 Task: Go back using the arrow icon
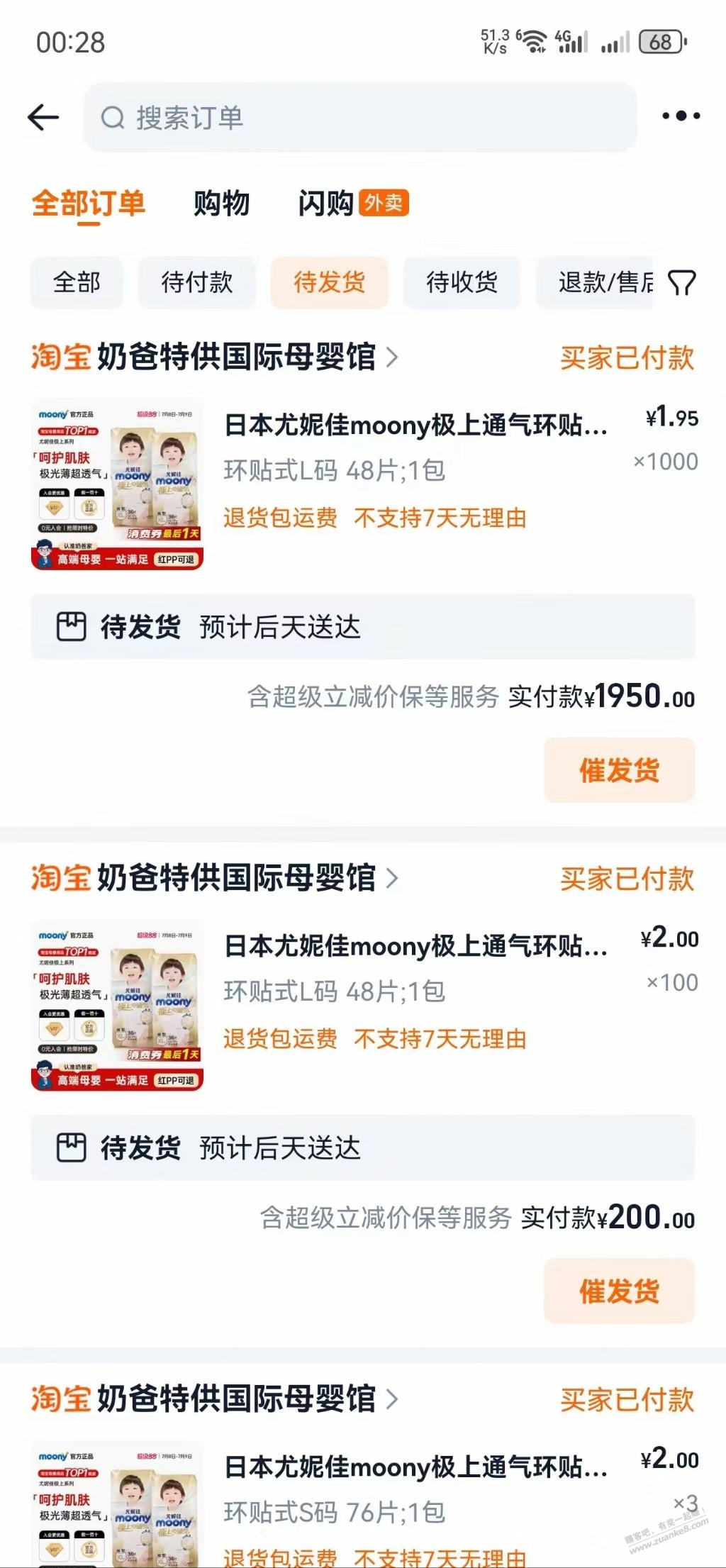(x=43, y=117)
